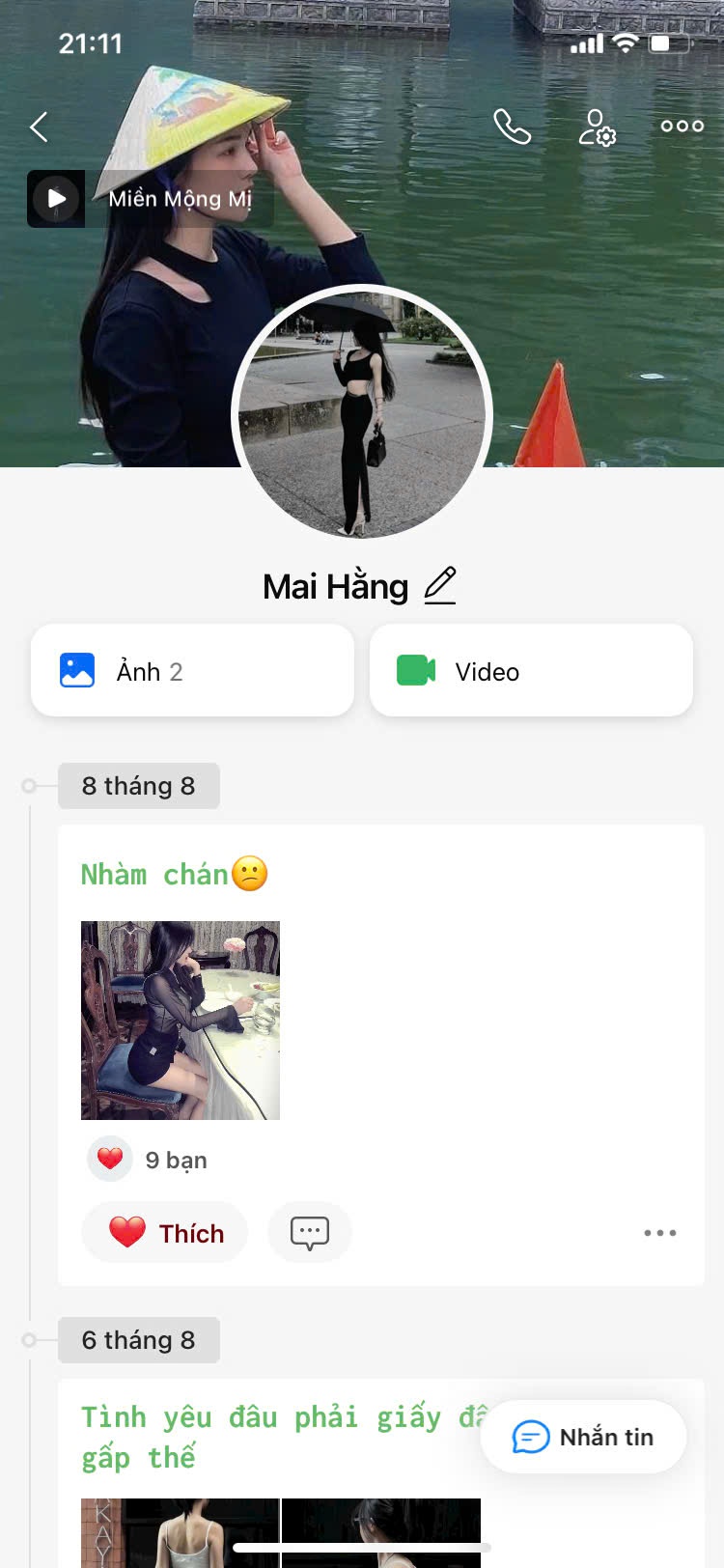This screenshot has height=1568, width=724.
Task: Edit the nickname Mai Hằng
Action: point(440,586)
